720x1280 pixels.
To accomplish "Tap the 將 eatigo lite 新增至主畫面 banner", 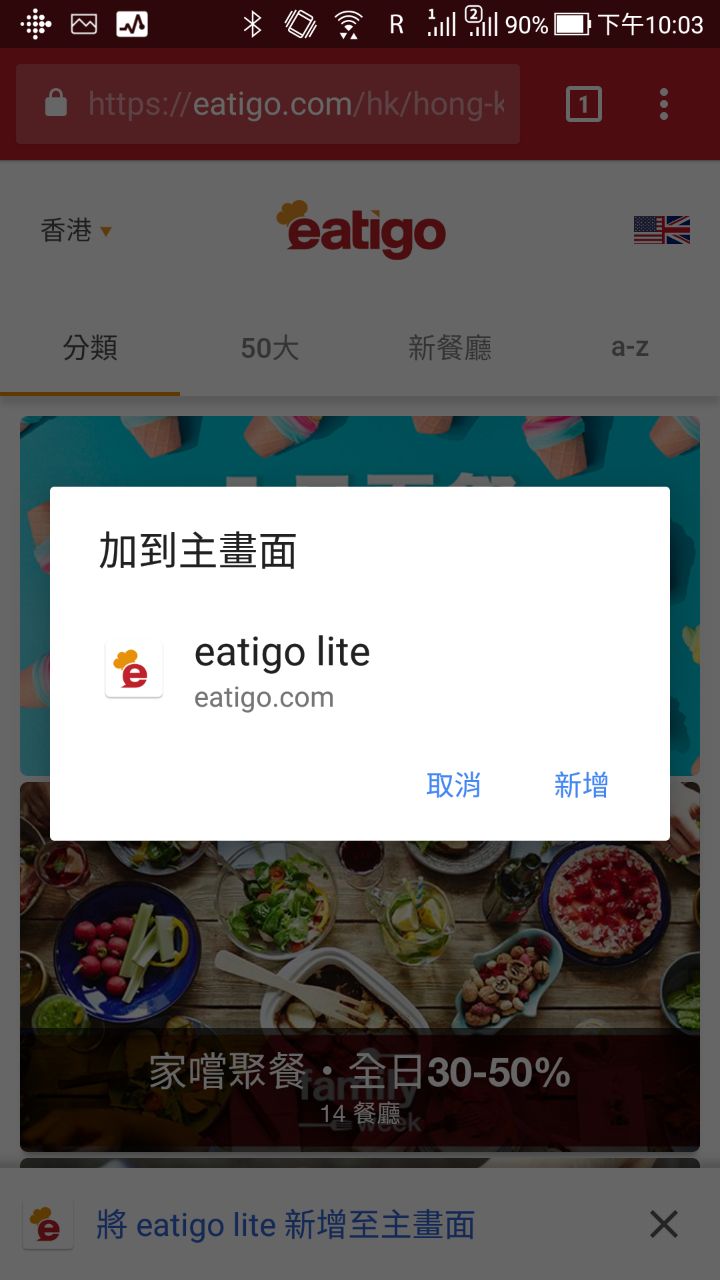I will click(x=285, y=1225).
